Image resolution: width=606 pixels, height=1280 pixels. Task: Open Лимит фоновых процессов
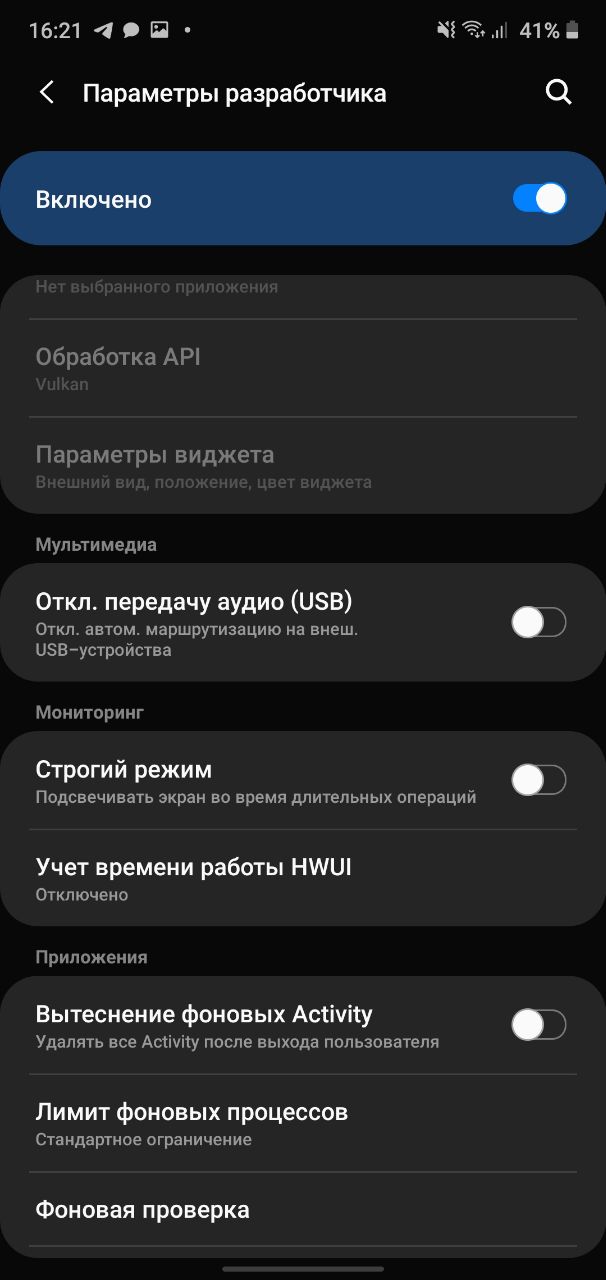303,1124
